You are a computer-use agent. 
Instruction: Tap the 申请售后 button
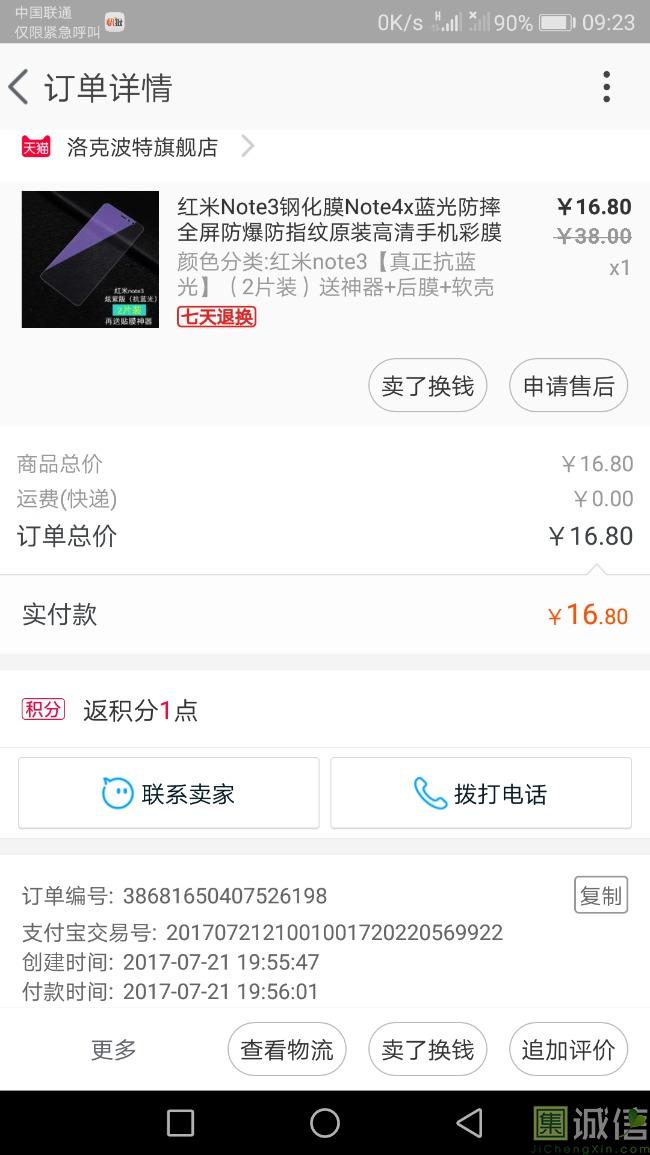pyautogui.click(x=568, y=385)
